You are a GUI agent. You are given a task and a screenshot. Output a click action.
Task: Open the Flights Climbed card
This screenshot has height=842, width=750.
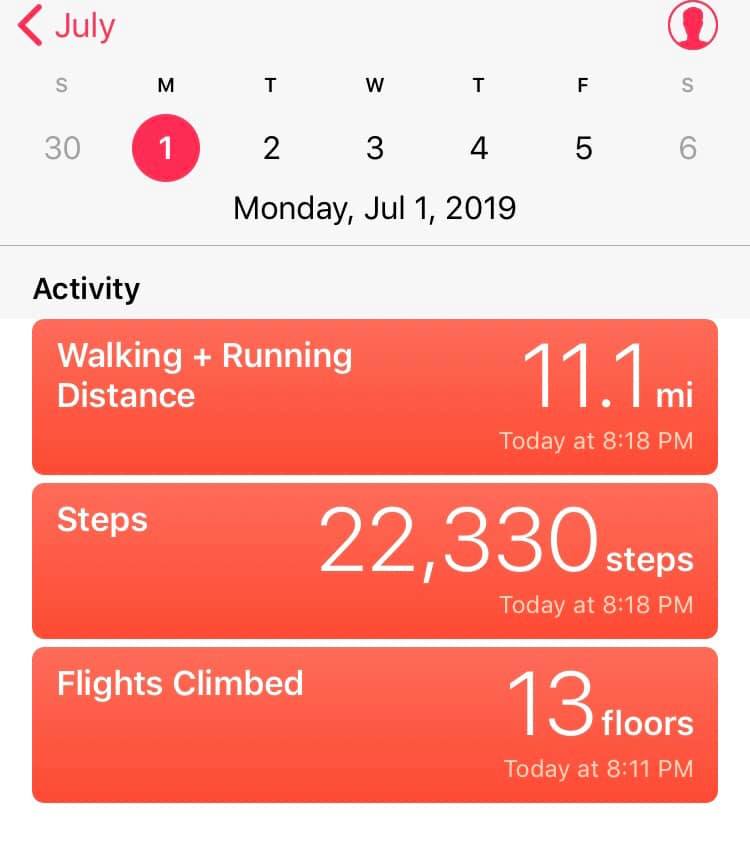pyautogui.click(x=375, y=724)
